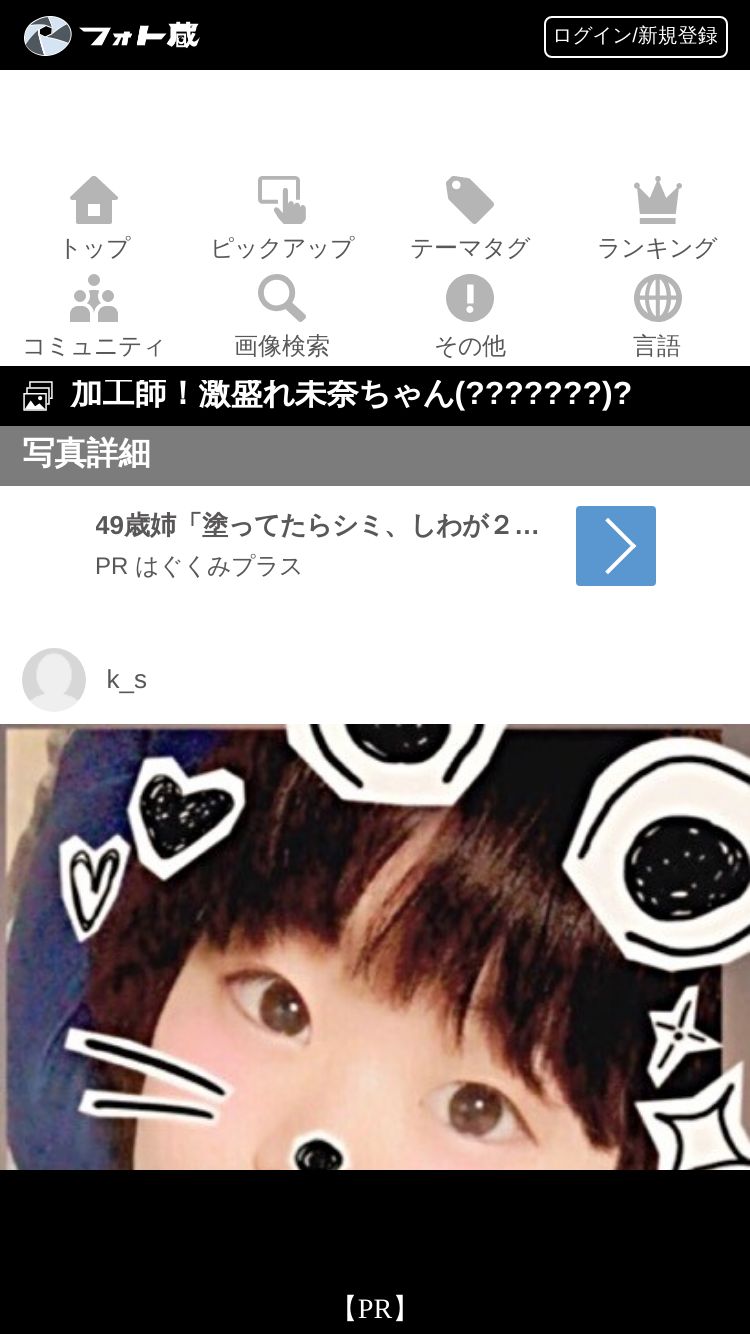Change the site 言語 language
Screen dimensions: 750x1334
click(657, 317)
